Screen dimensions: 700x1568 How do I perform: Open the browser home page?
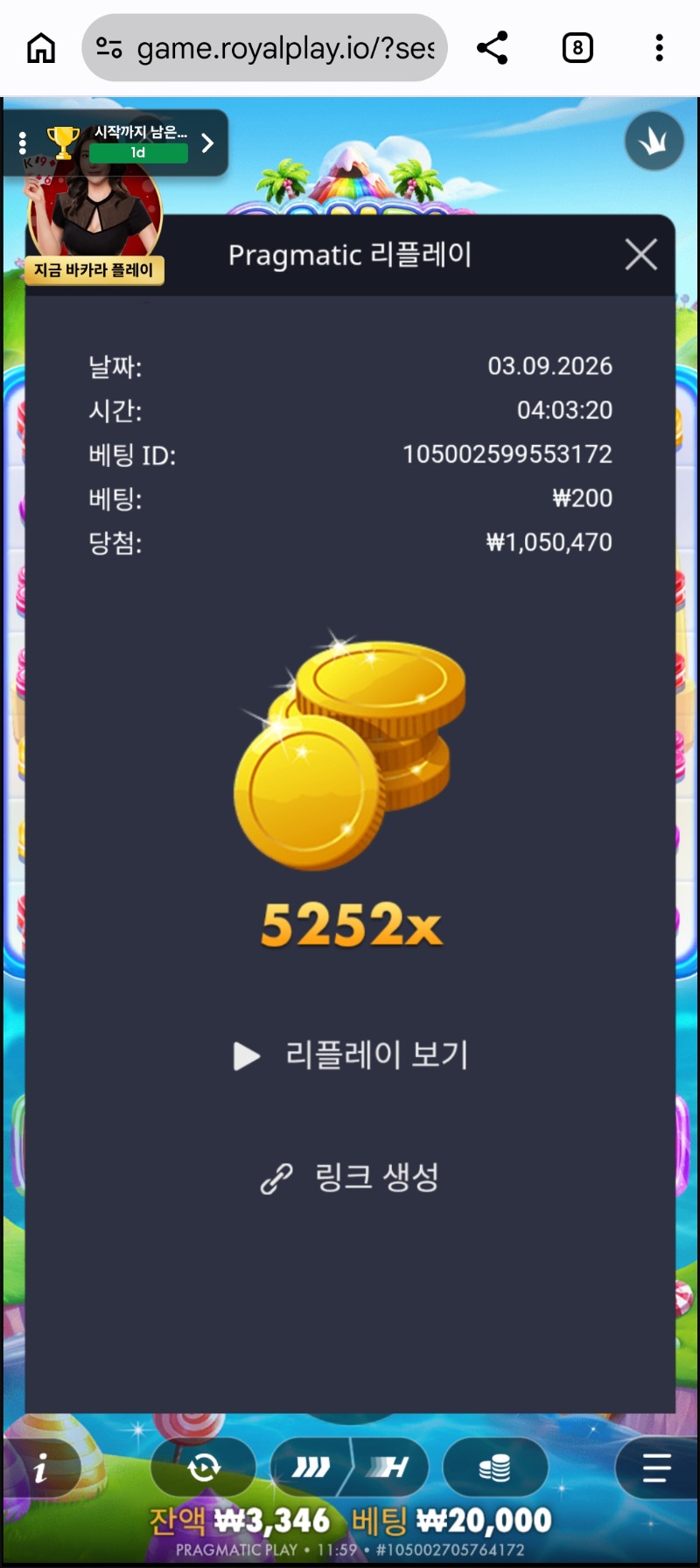click(41, 48)
